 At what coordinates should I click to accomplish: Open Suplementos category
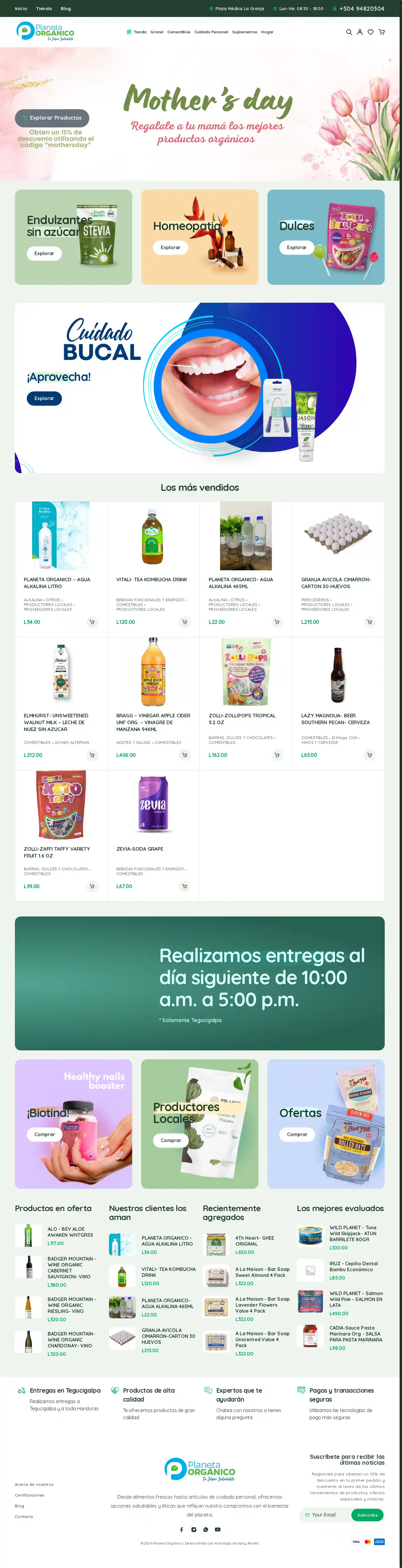pyautogui.click(x=244, y=32)
